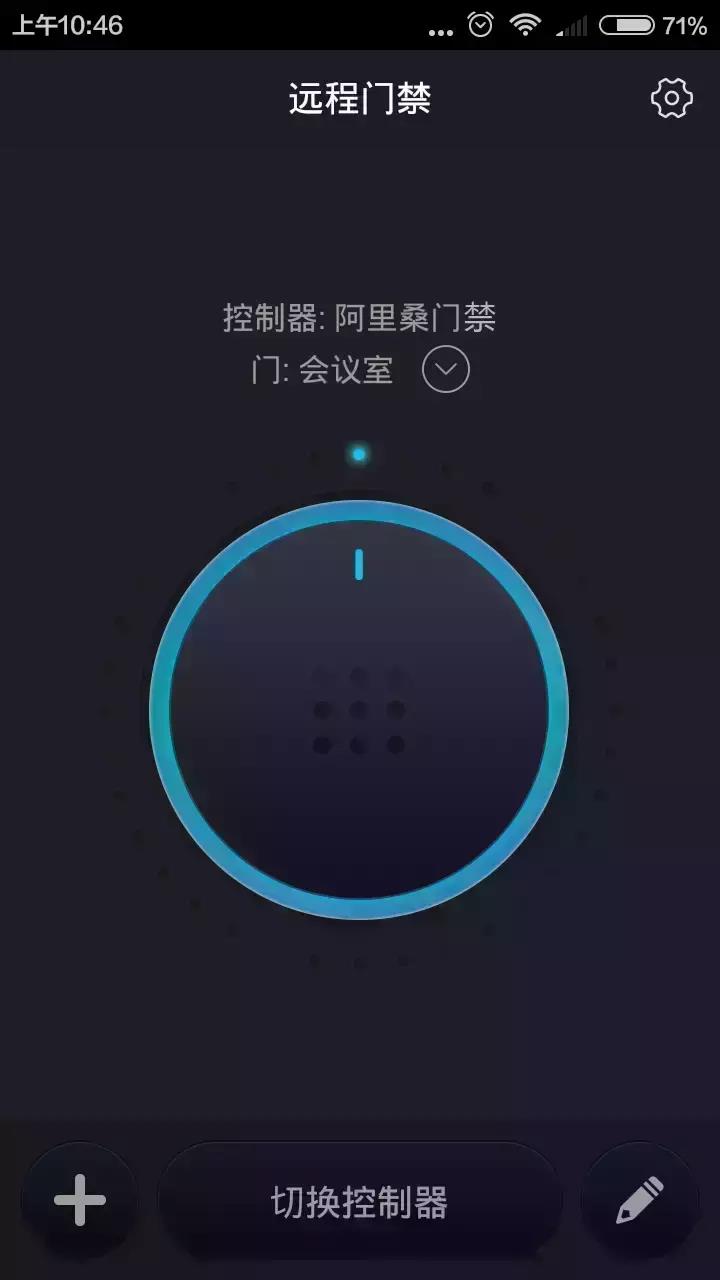Edit controller using the pencil icon
The image size is (720, 1280).
click(639, 1200)
